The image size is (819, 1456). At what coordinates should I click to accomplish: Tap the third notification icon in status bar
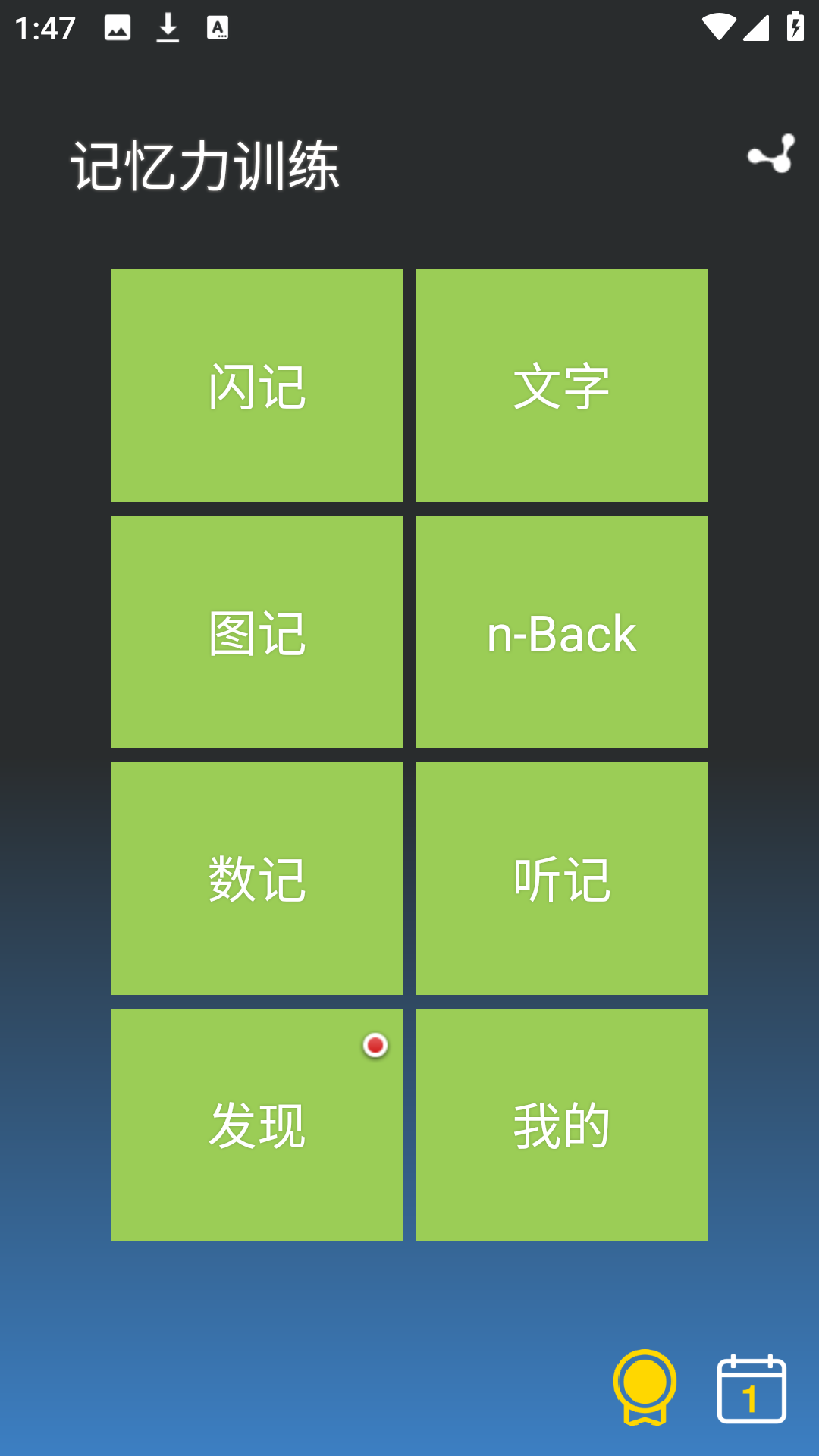219,28
